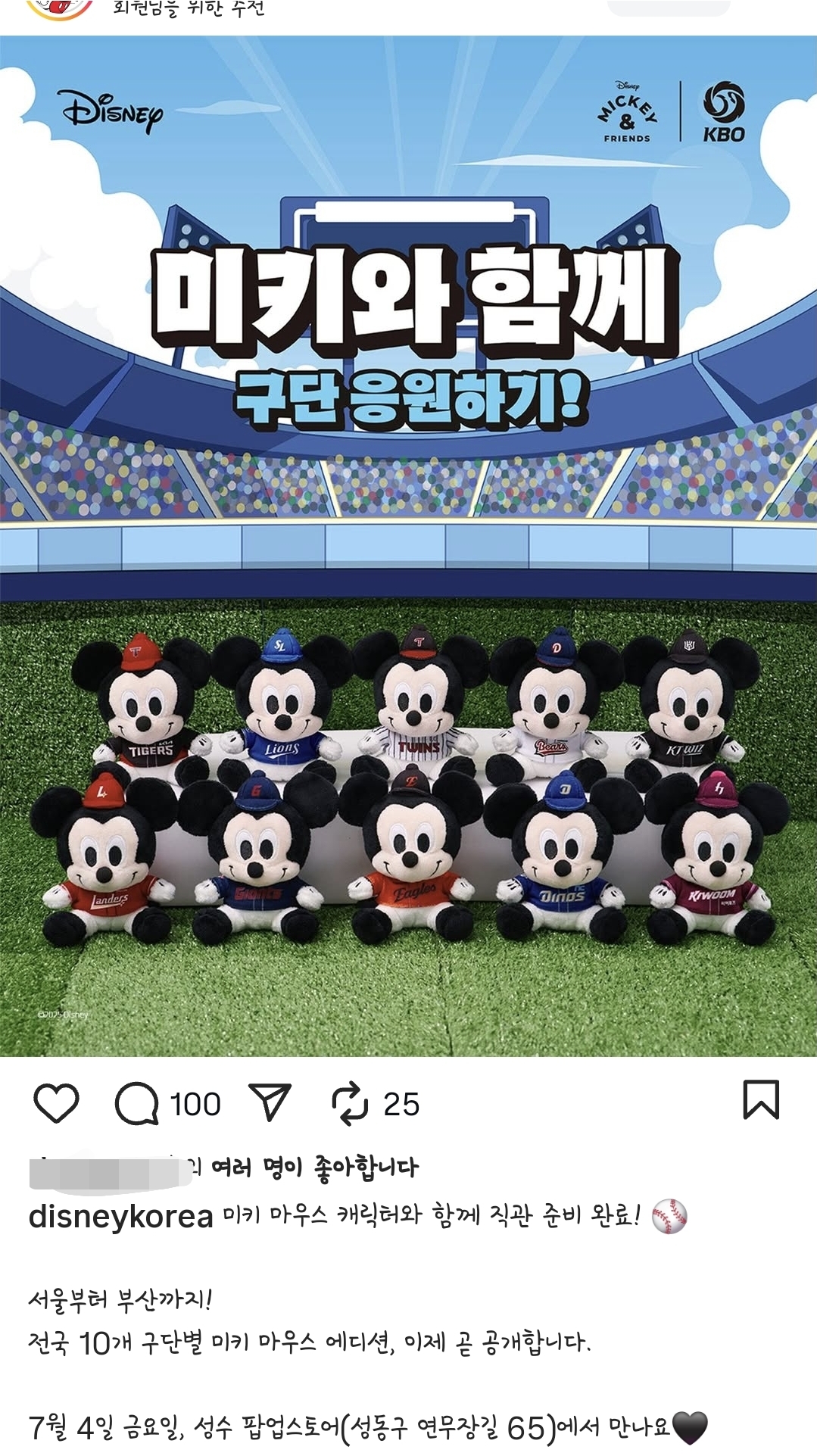Bookmark this Mickey KBO post

click(x=761, y=1099)
